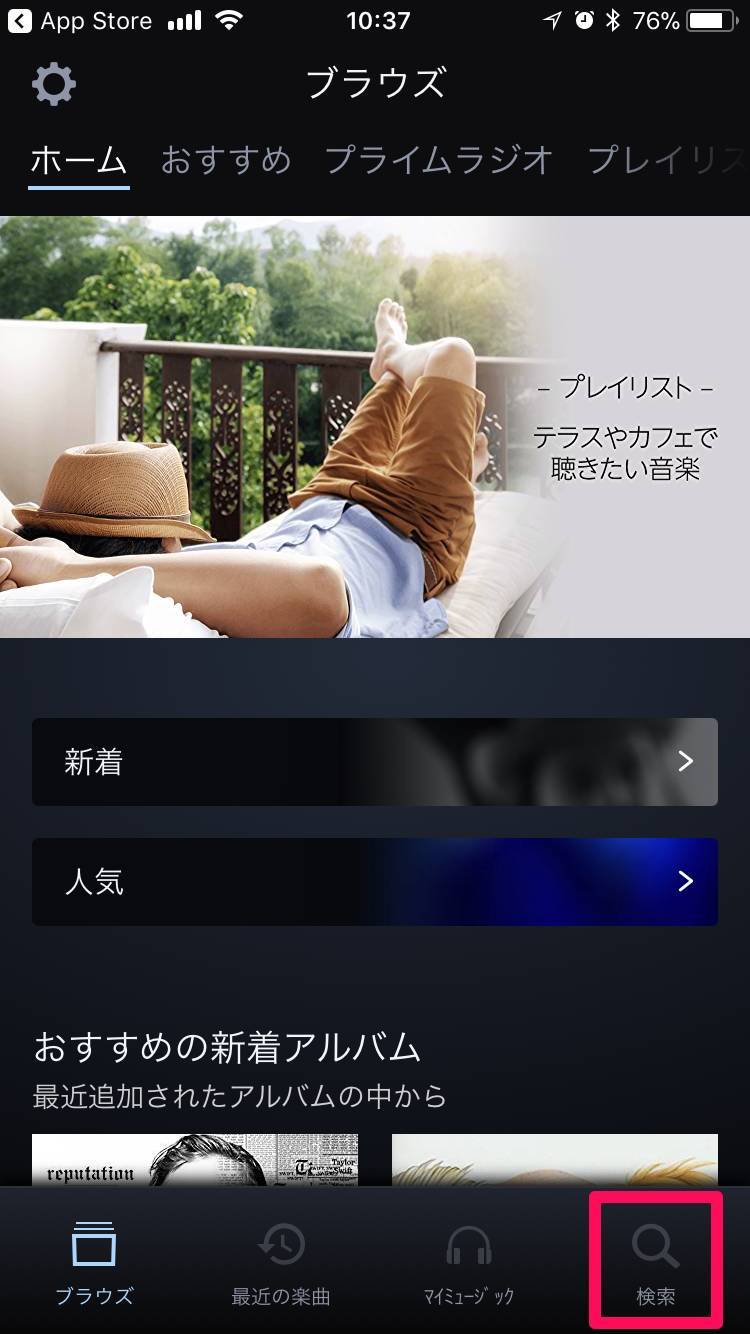
Task: Open the 人気 row
Action: [x=375, y=882]
